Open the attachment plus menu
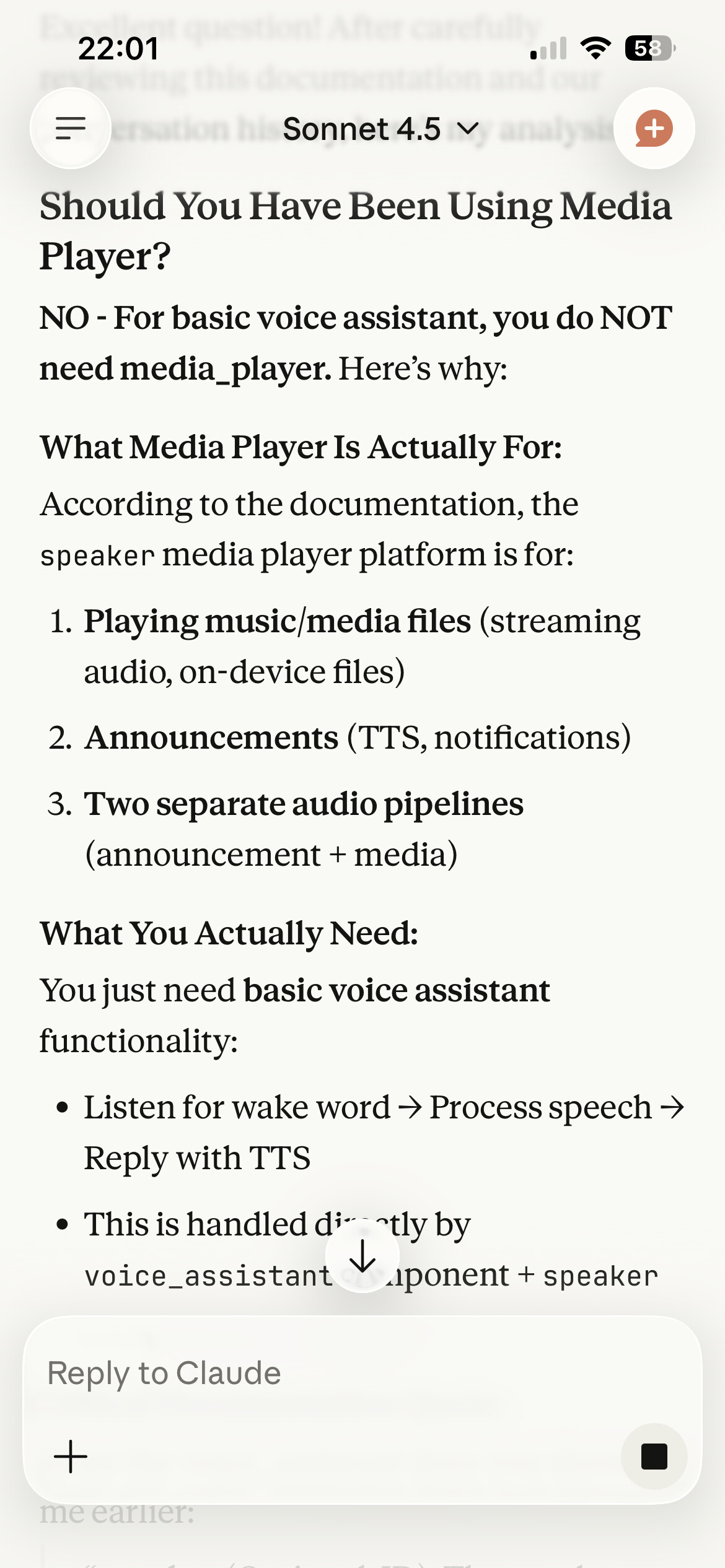 pyautogui.click(x=71, y=1456)
